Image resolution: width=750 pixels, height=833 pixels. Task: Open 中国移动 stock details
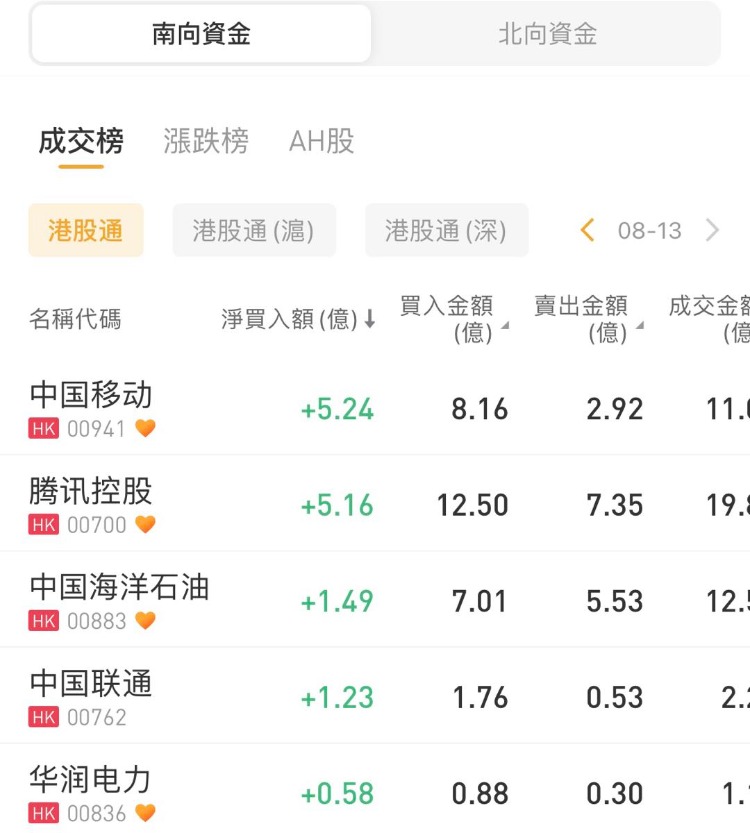point(92,408)
